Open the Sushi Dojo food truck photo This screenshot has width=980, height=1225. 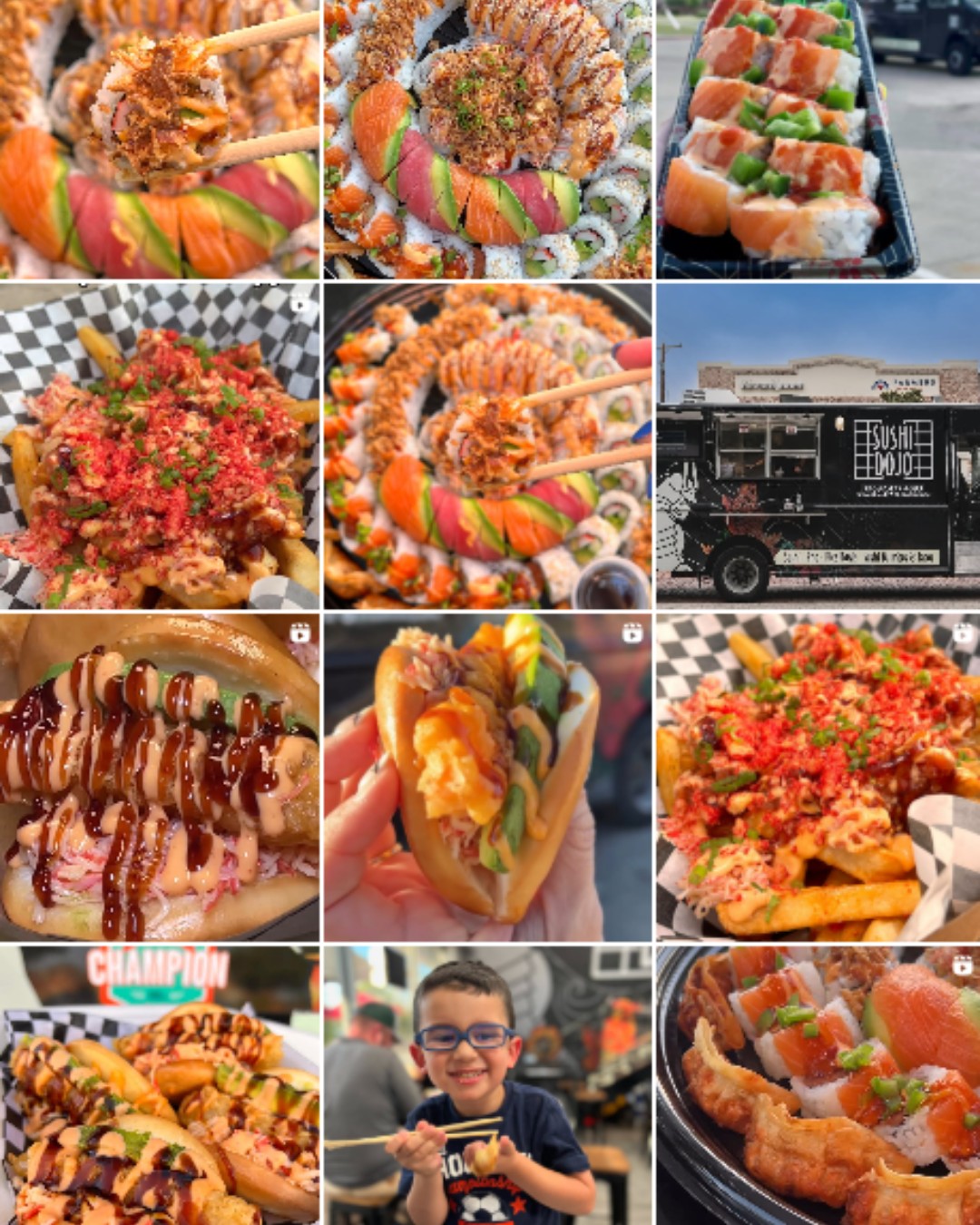pos(818,445)
